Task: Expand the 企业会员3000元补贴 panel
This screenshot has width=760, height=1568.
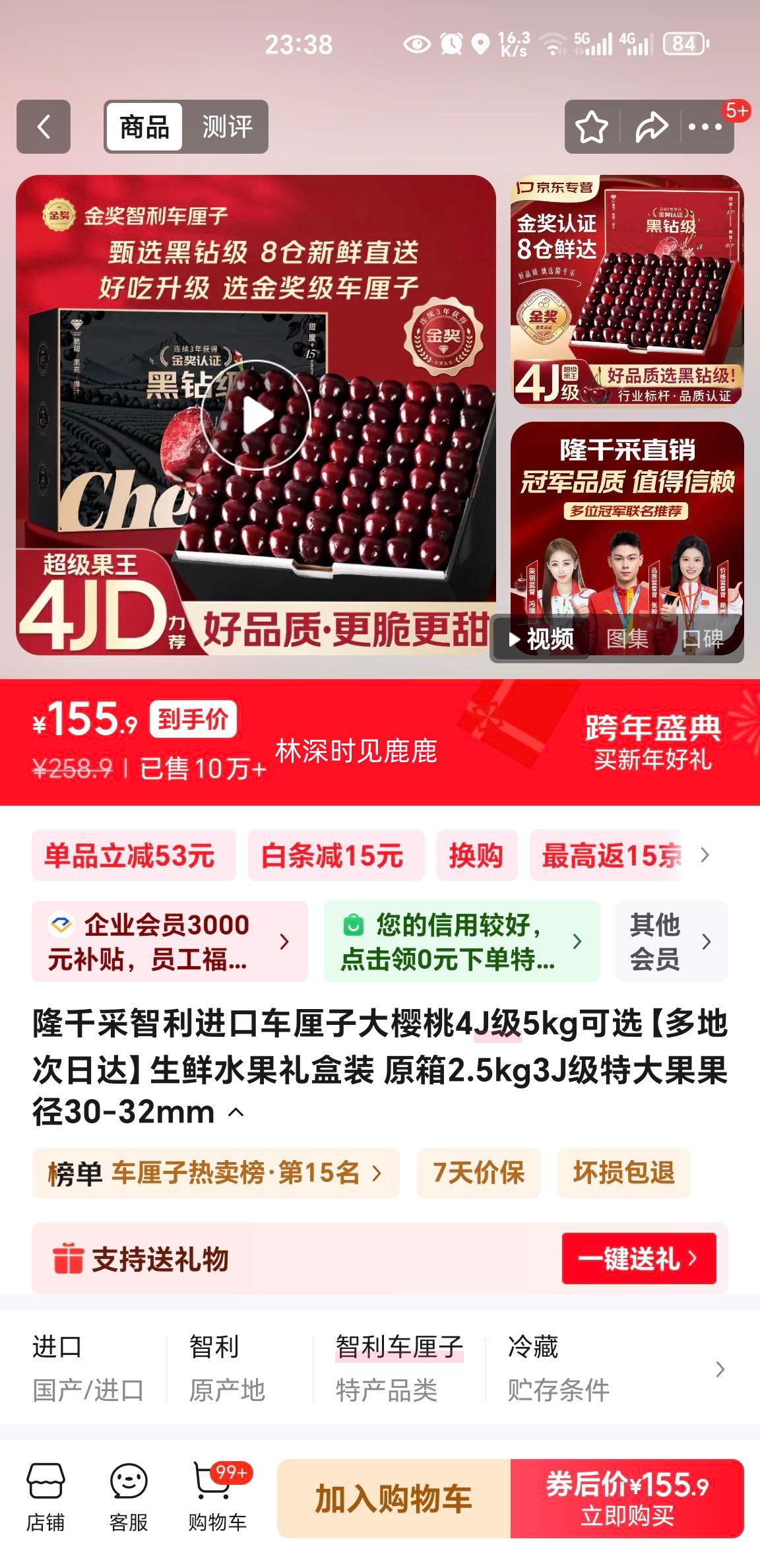Action: pyautogui.click(x=168, y=941)
